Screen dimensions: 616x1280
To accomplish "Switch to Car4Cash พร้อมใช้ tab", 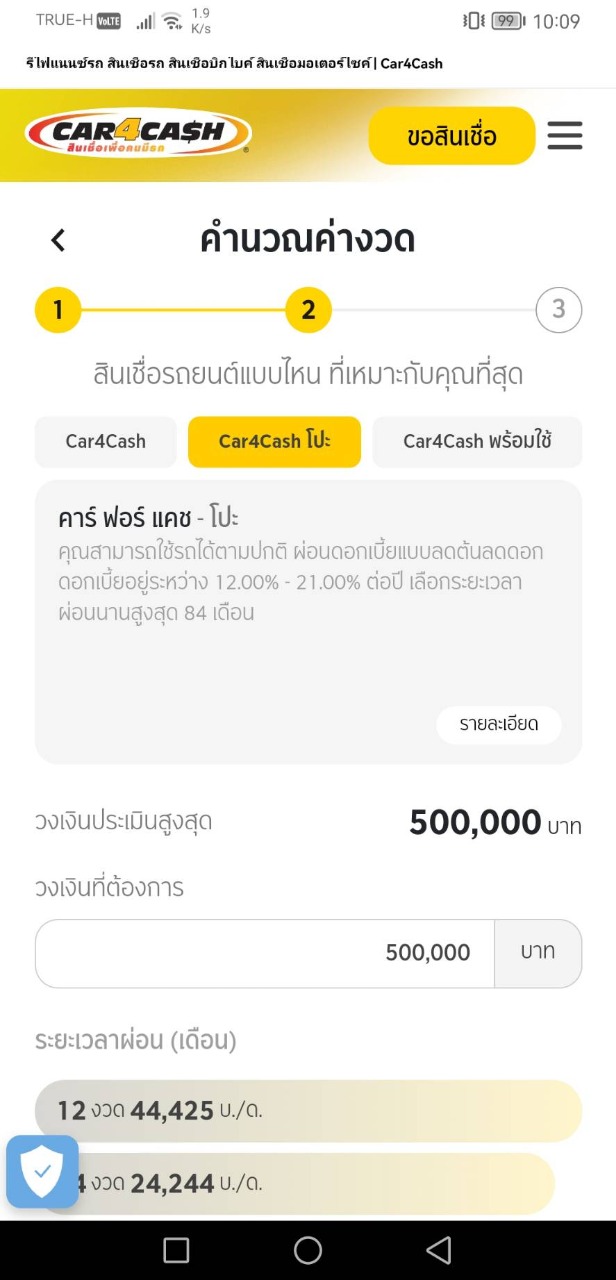I will point(477,441).
